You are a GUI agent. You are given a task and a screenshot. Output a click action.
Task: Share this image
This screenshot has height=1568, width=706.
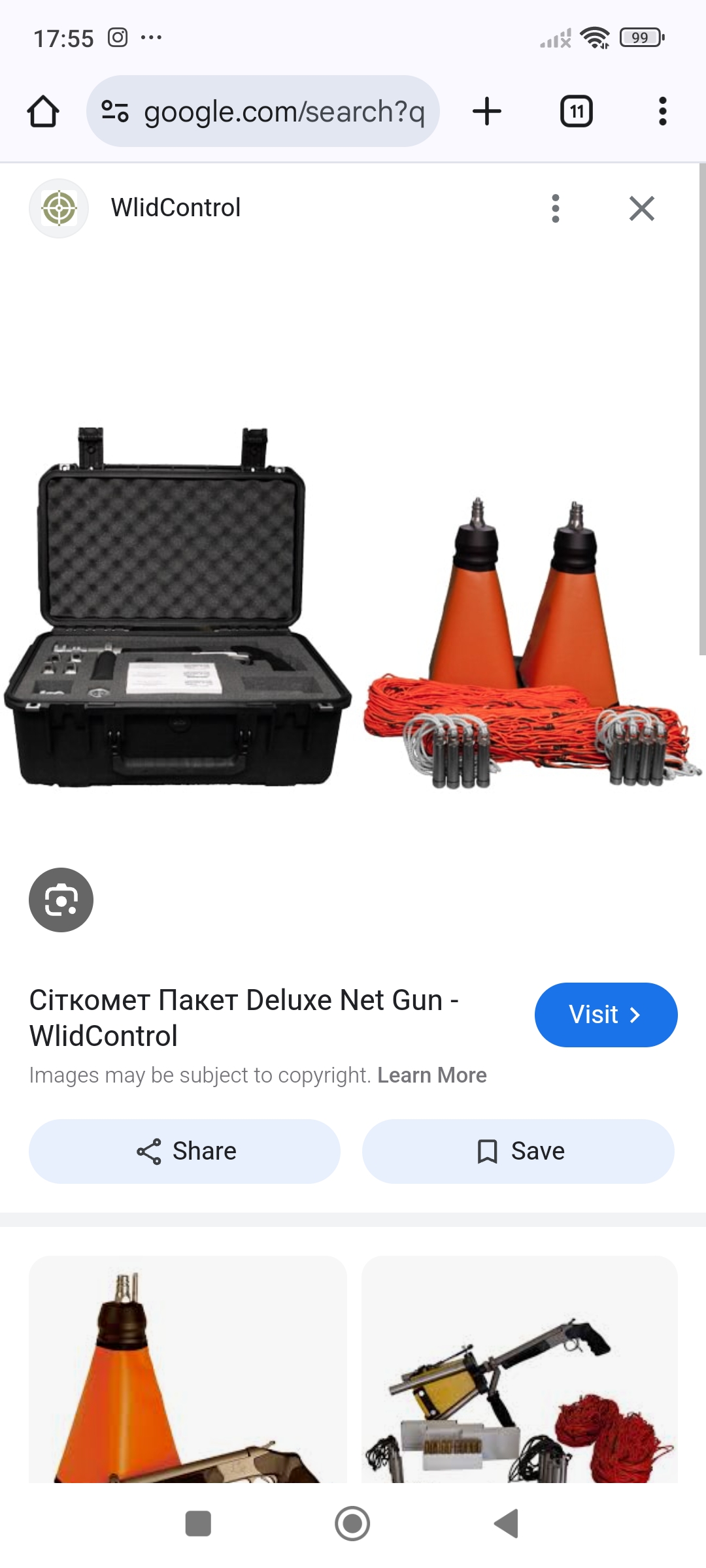click(x=185, y=1151)
